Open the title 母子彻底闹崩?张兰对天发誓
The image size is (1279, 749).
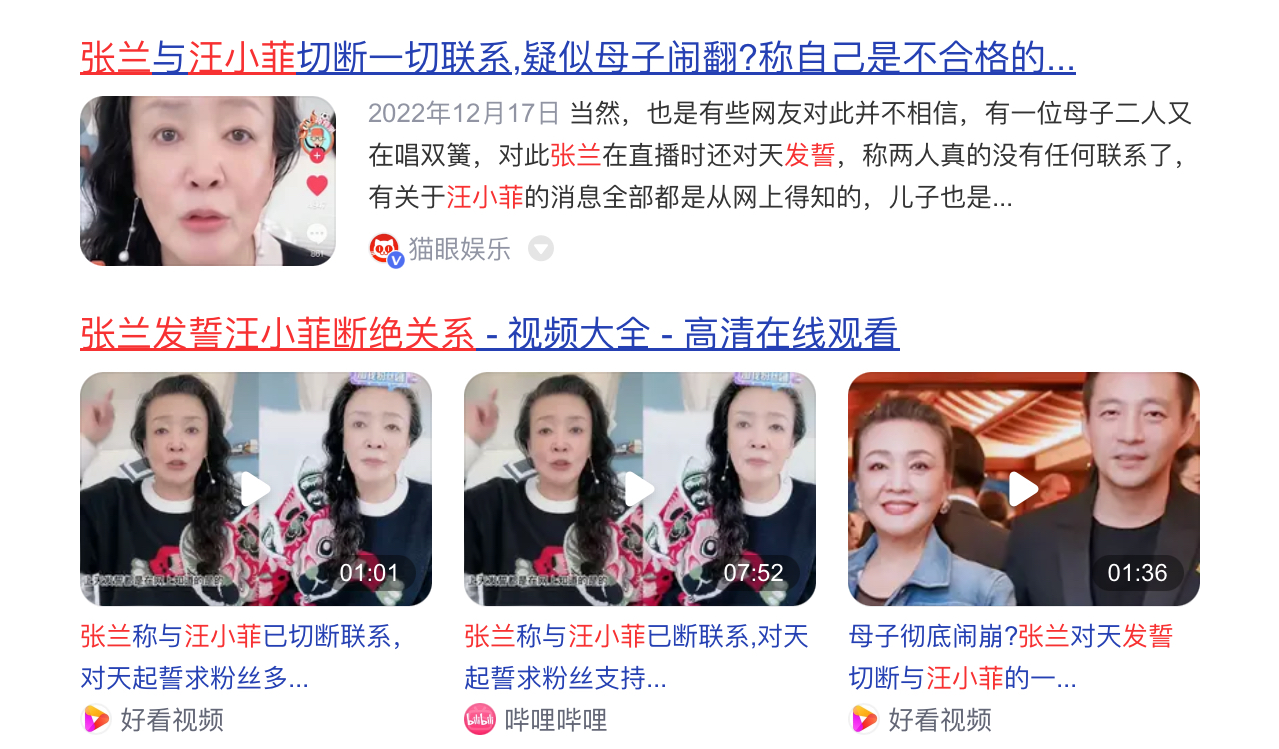[1010, 657]
